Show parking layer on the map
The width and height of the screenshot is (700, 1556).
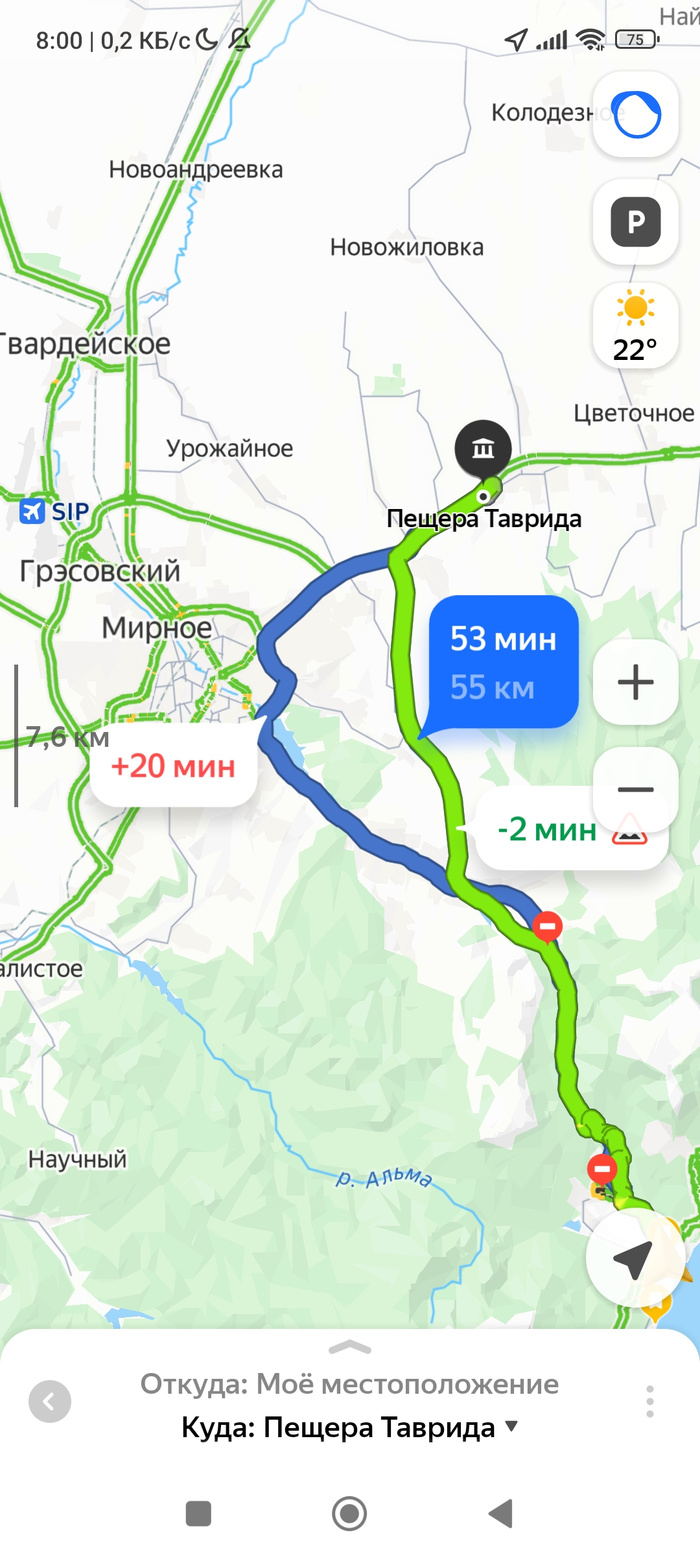coord(636,222)
